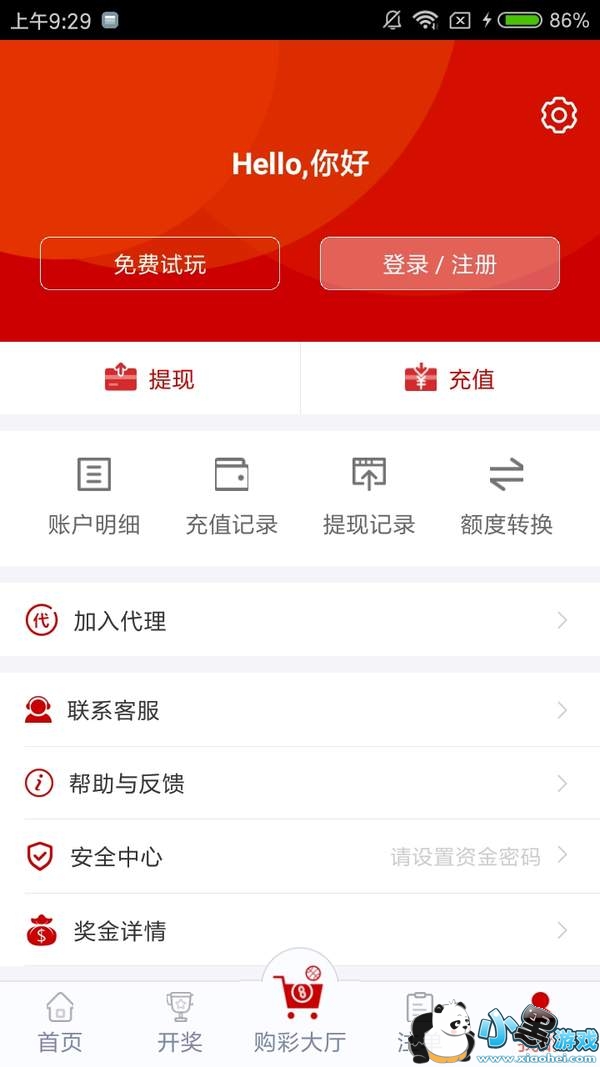Switch to the 首页 tab
The width and height of the screenshot is (600, 1067).
coord(60,1022)
